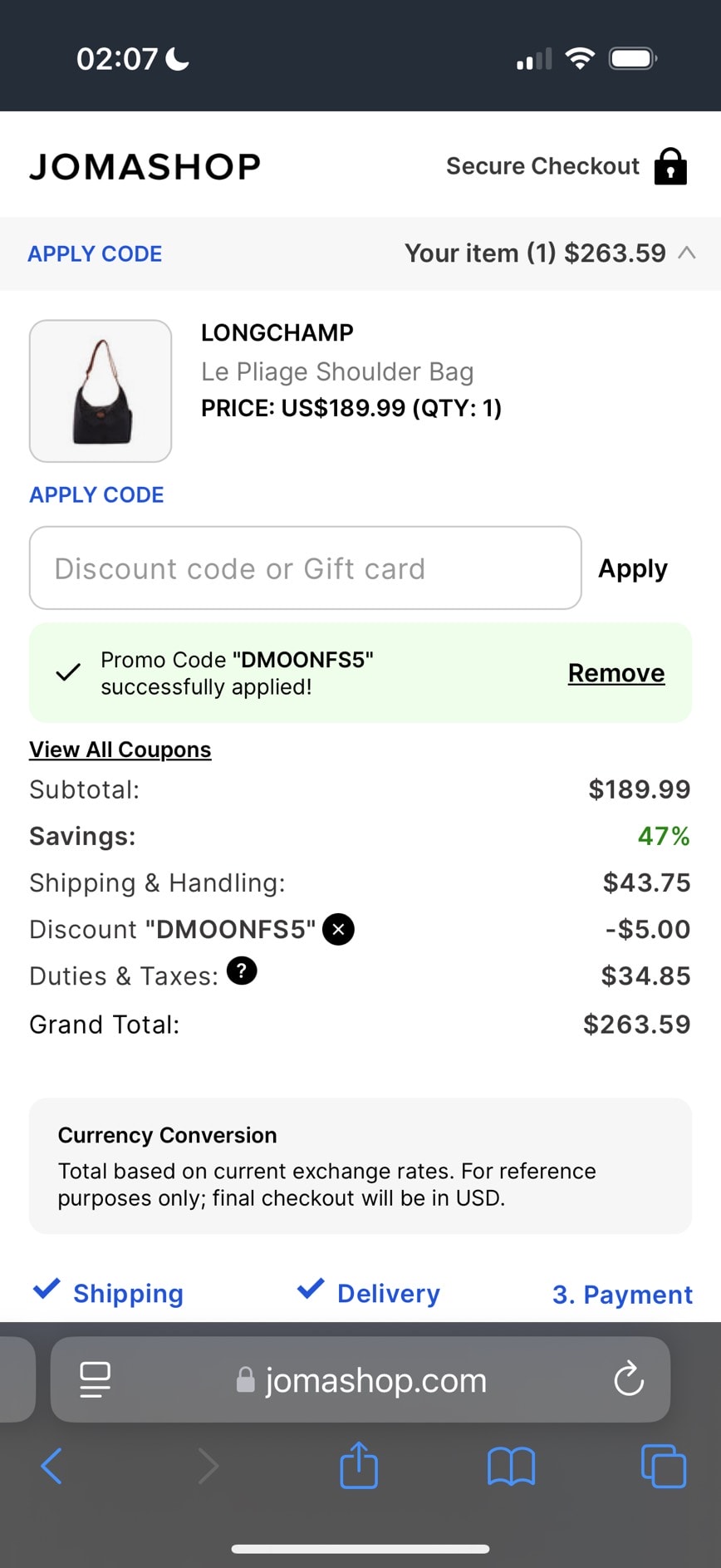
Task: Reload the jomashop.com page
Action: (629, 1380)
